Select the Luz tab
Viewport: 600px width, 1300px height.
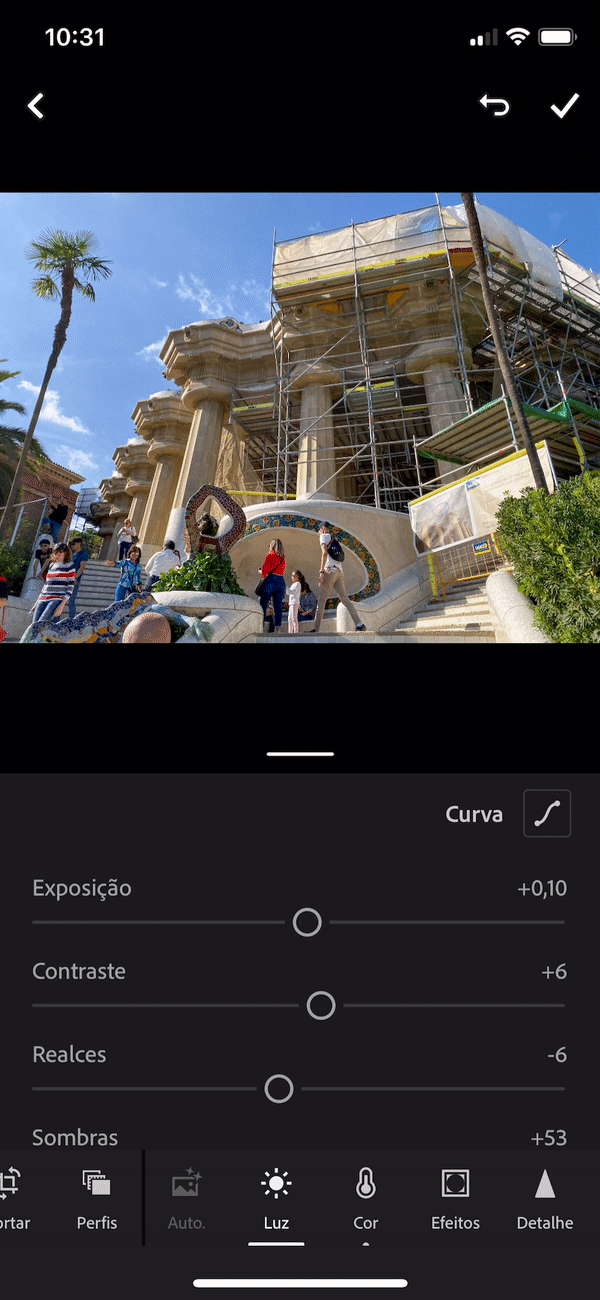click(276, 1198)
